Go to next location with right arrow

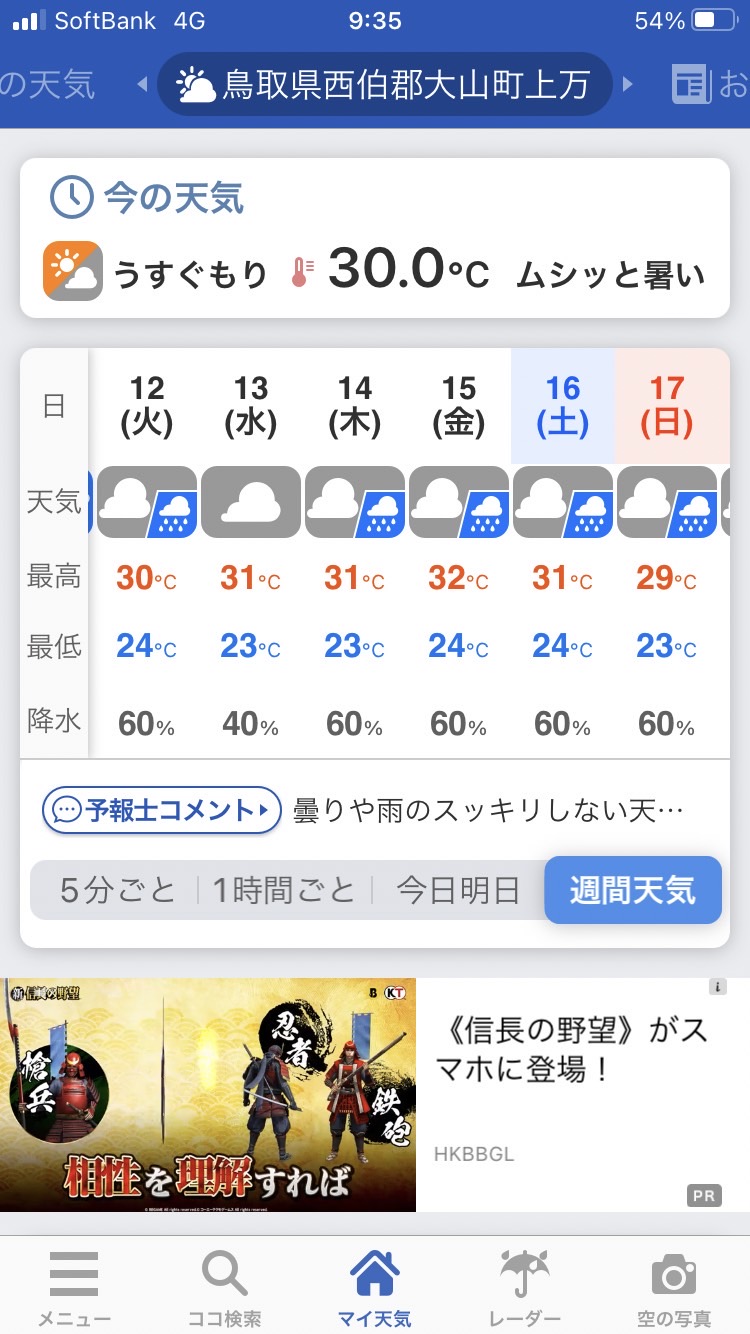pyautogui.click(x=628, y=84)
